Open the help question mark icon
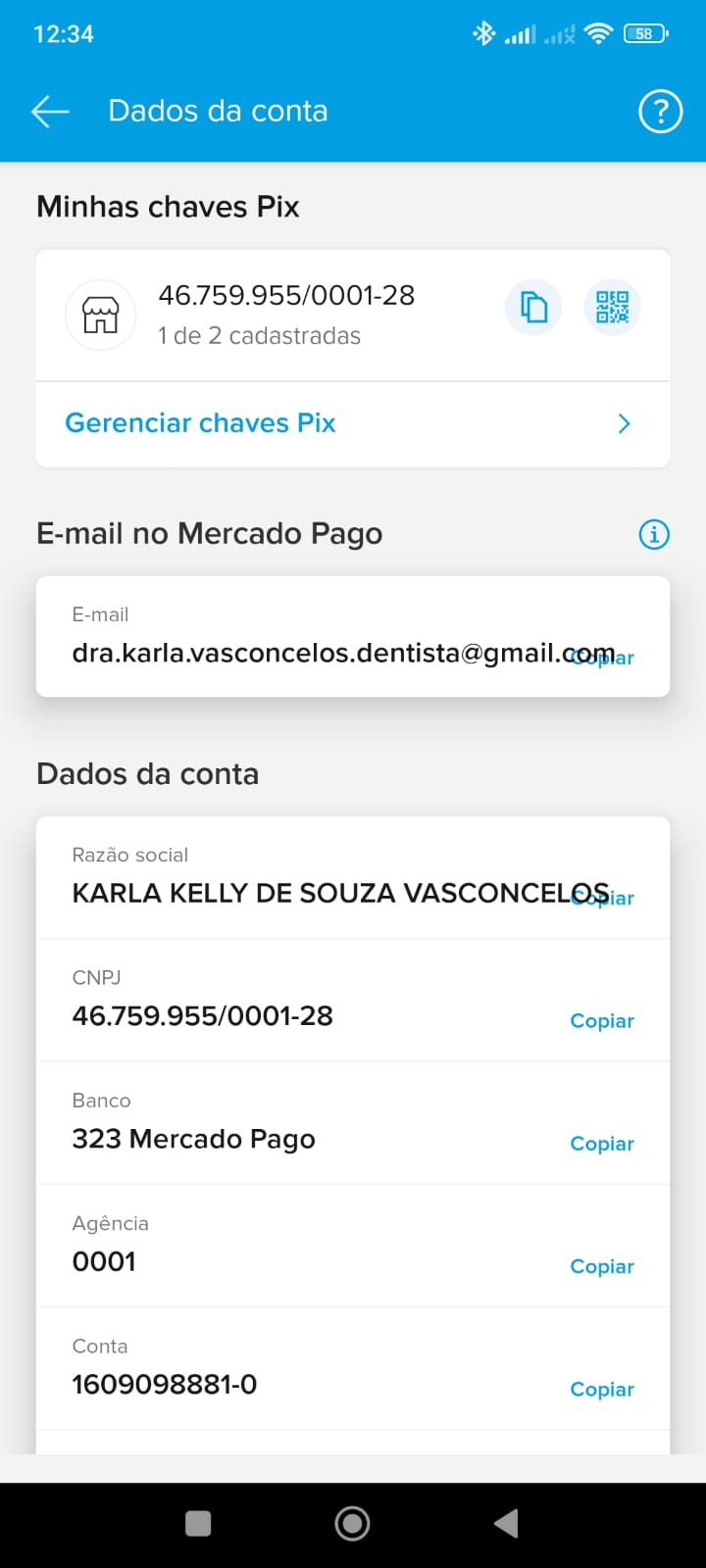The width and height of the screenshot is (706, 1568). (660, 112)
